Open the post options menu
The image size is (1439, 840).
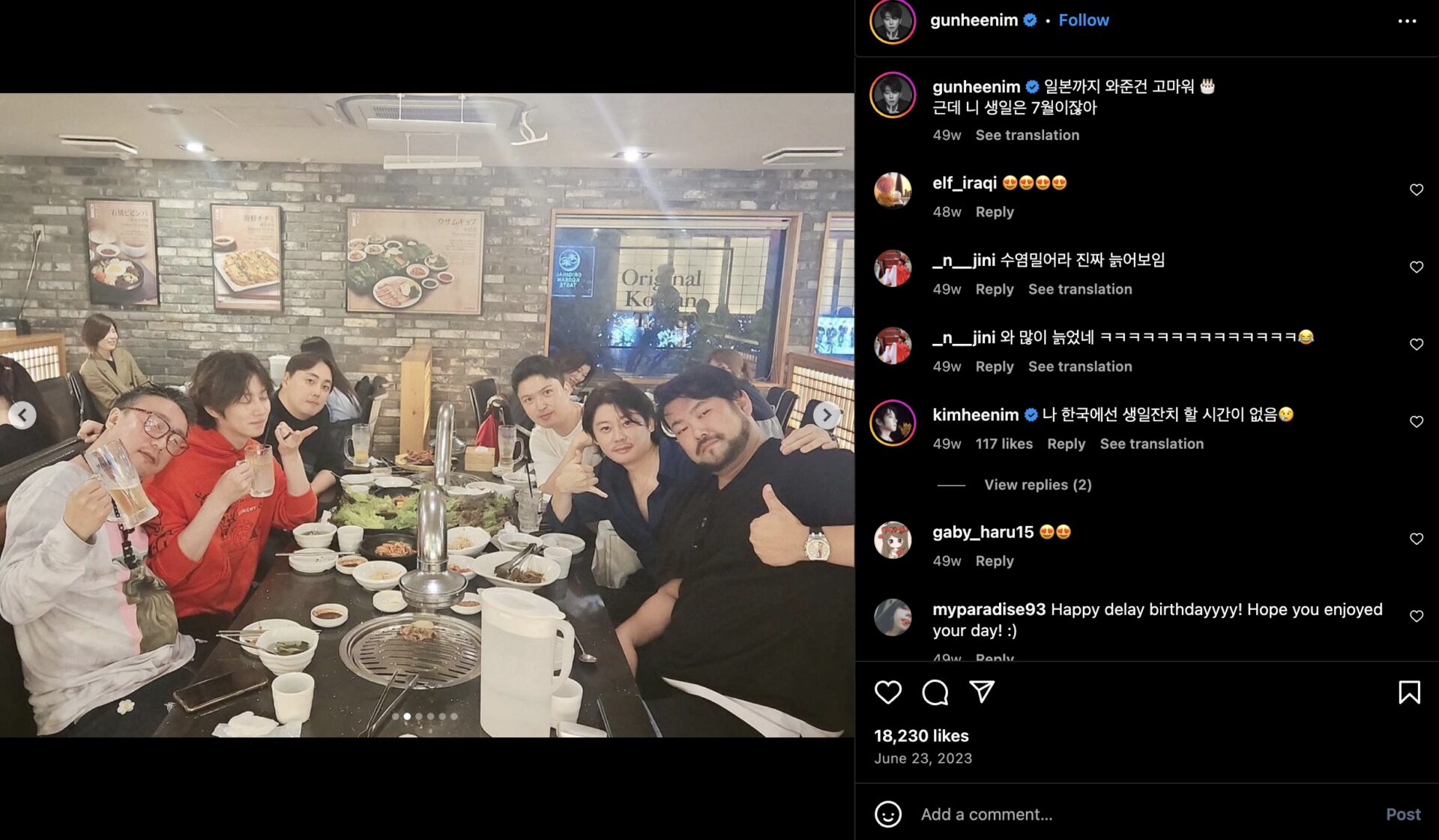coord(1407,21)
